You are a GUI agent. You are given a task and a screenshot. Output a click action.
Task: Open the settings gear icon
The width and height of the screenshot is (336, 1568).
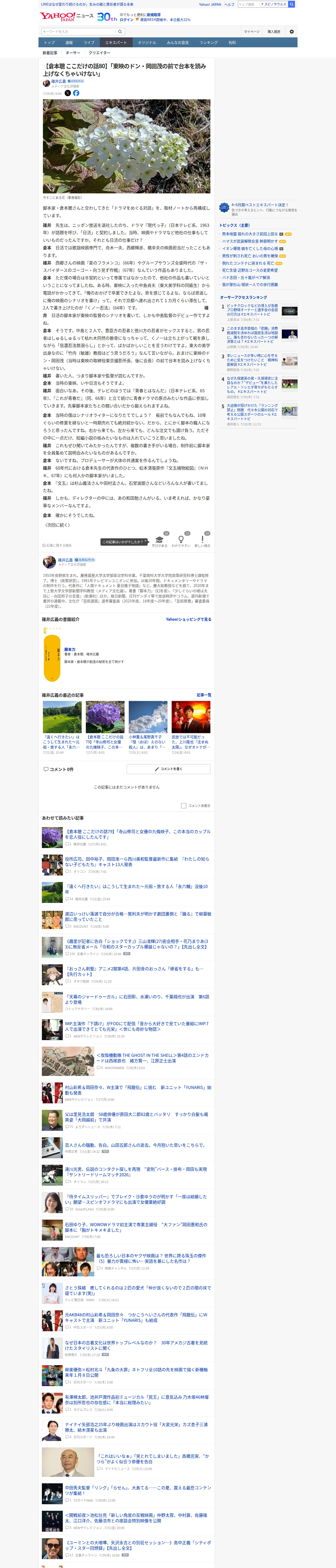click(291, 32)
